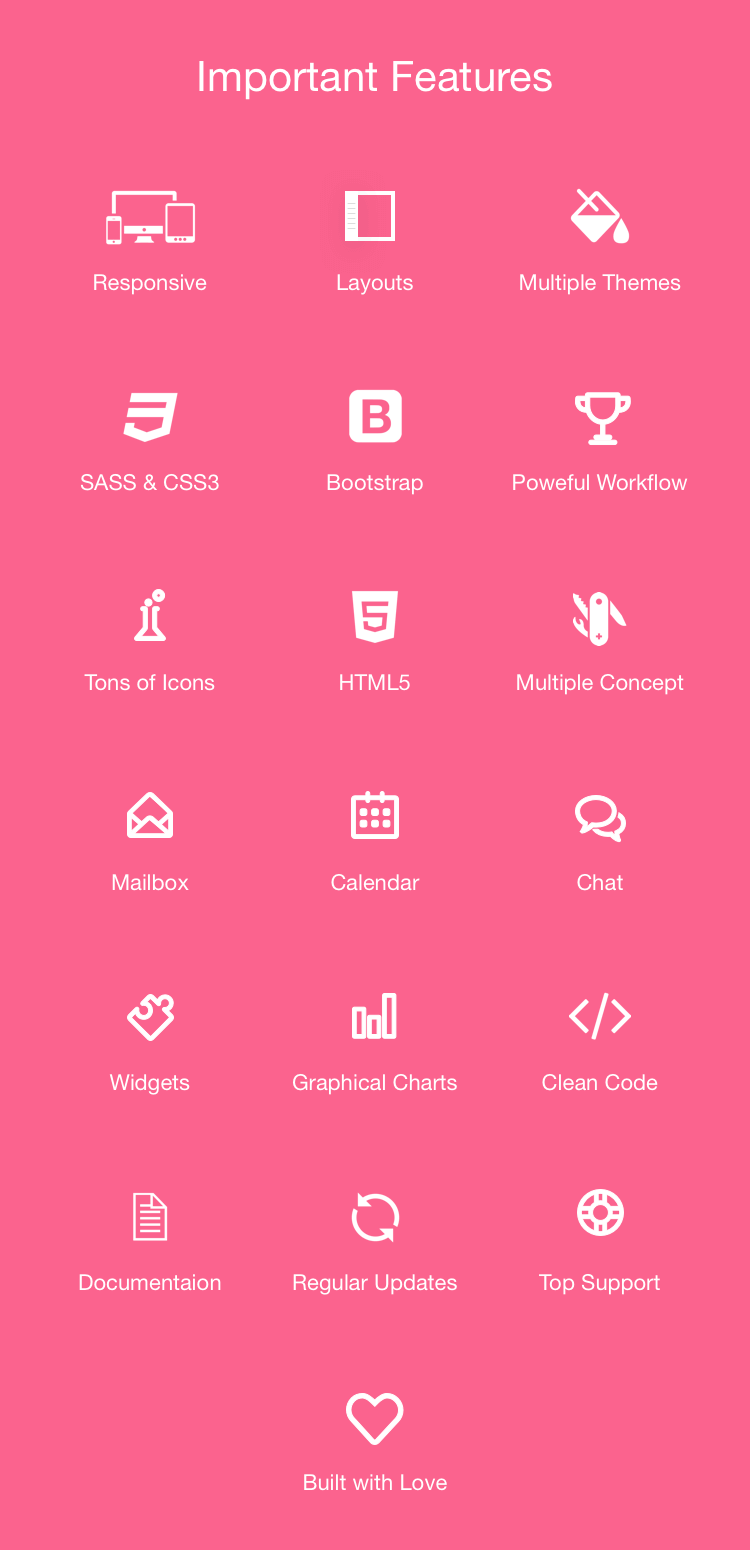Select the Poweful Workflow trophy icon
Viewport: 750px width, 1550px height.
pyautogui.click(x=599, y=415)
